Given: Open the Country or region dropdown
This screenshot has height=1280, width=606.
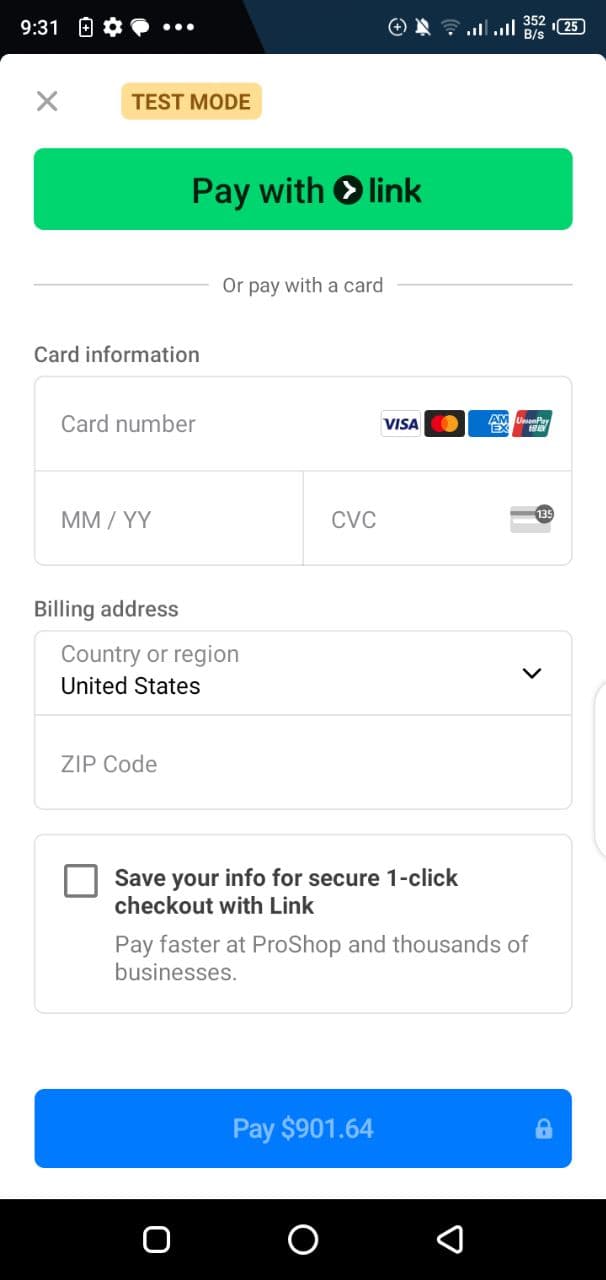Looking at the screenshot, I should click(x=303, y=672).
